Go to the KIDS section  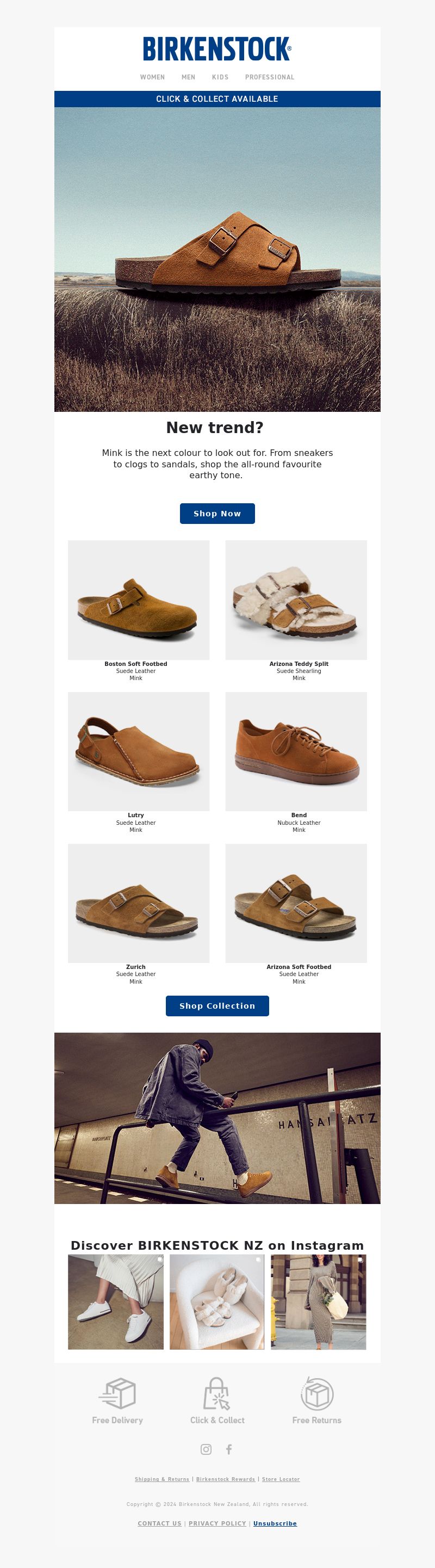pyautogui.click(x=220, y=77)
